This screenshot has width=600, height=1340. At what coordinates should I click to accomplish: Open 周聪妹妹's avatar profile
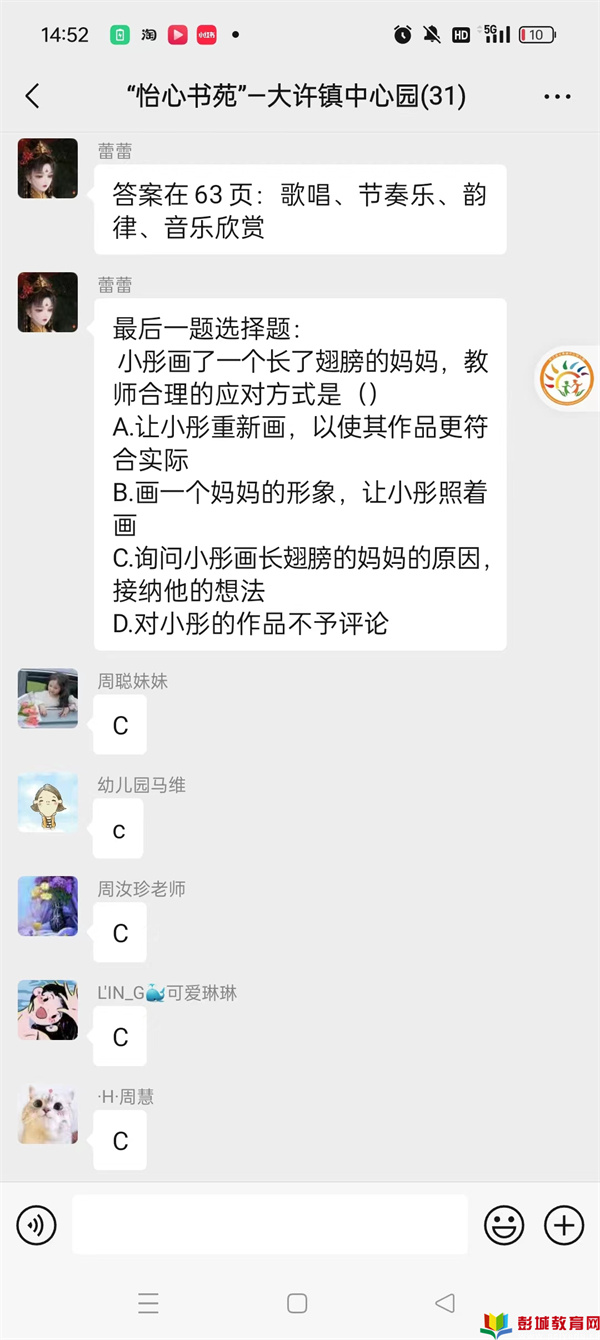pyautogui.click(x=48, y=698)
